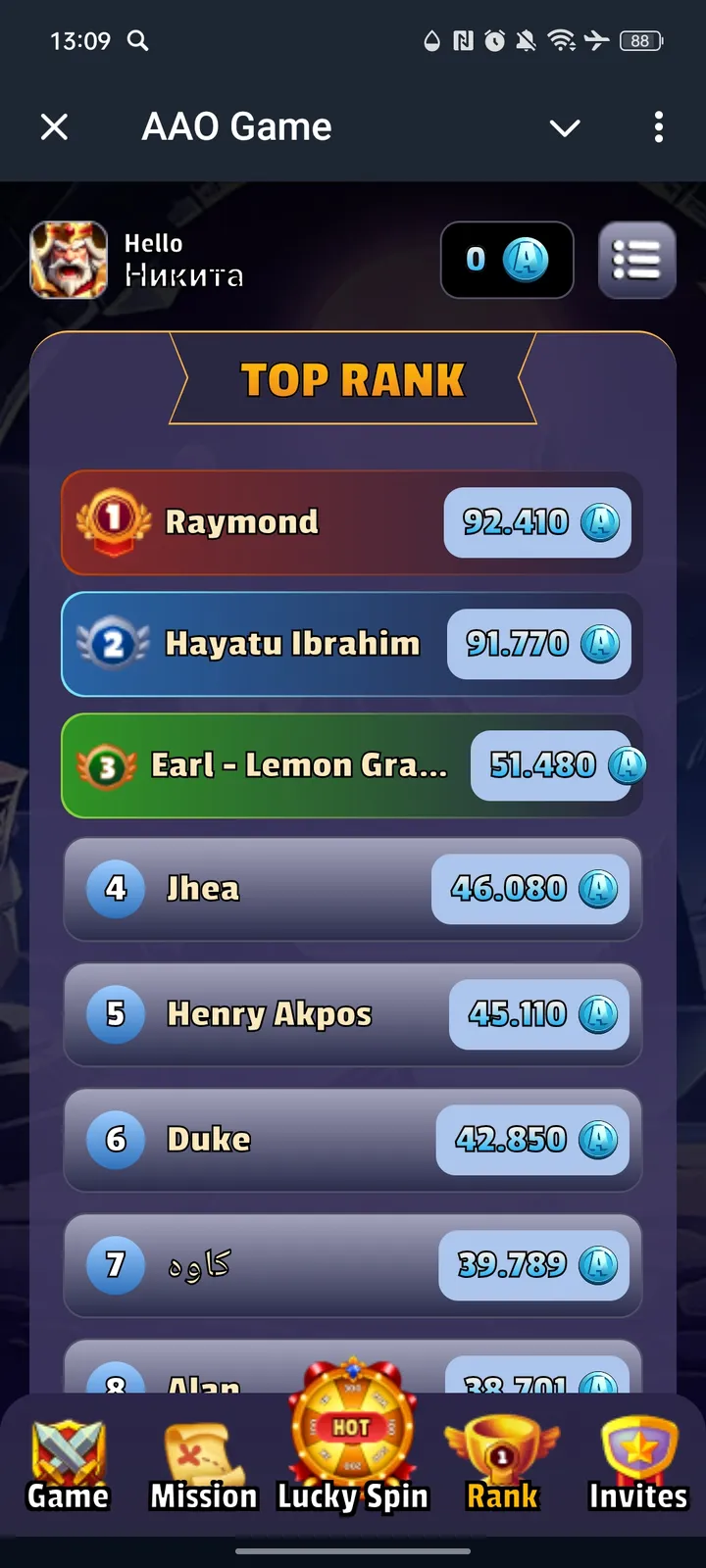Viewport: 706px width, 1568px height.
Task: Open the list menu button
Action: tap(636, 260)
